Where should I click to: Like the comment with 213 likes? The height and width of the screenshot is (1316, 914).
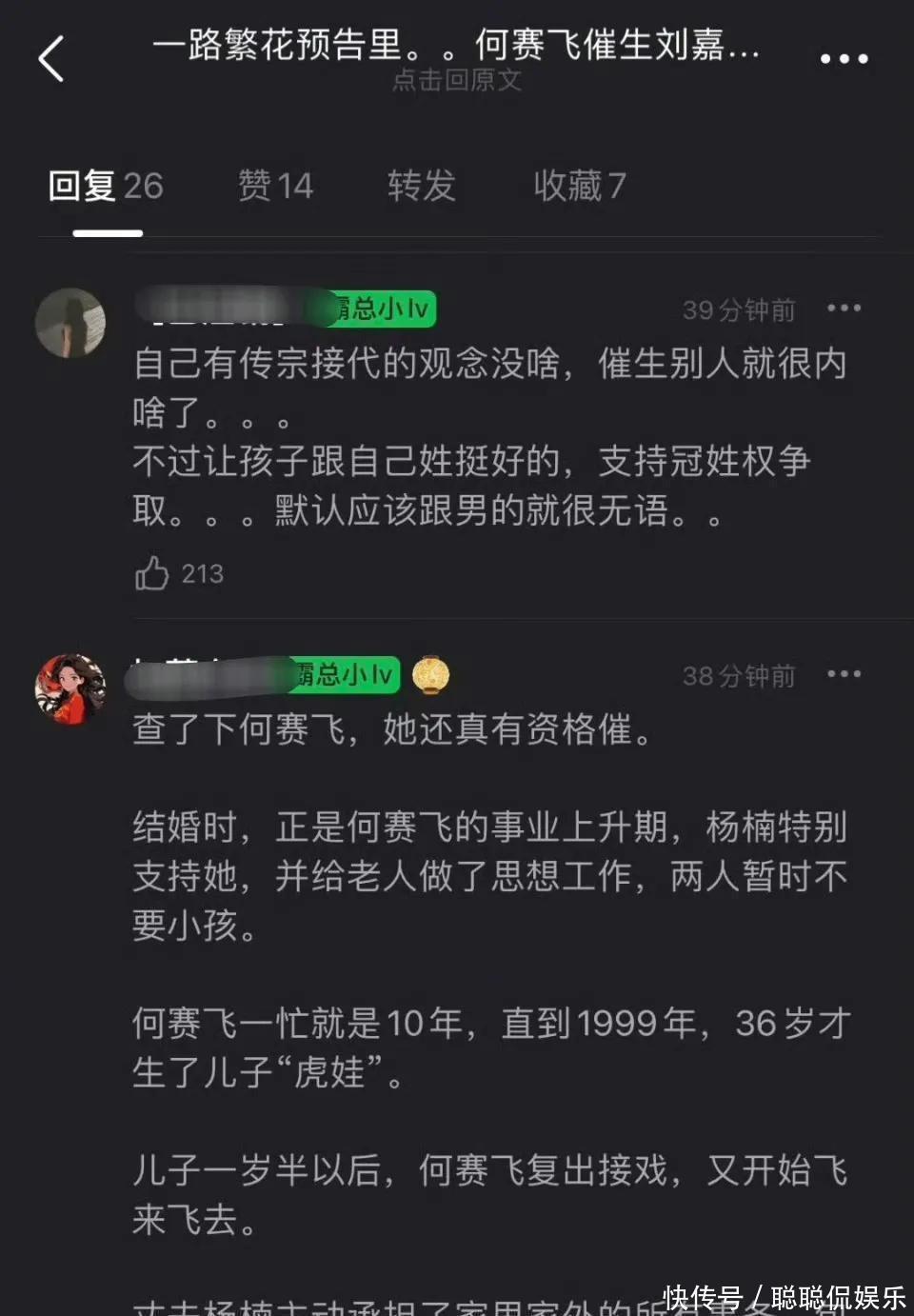coord(152,573)
